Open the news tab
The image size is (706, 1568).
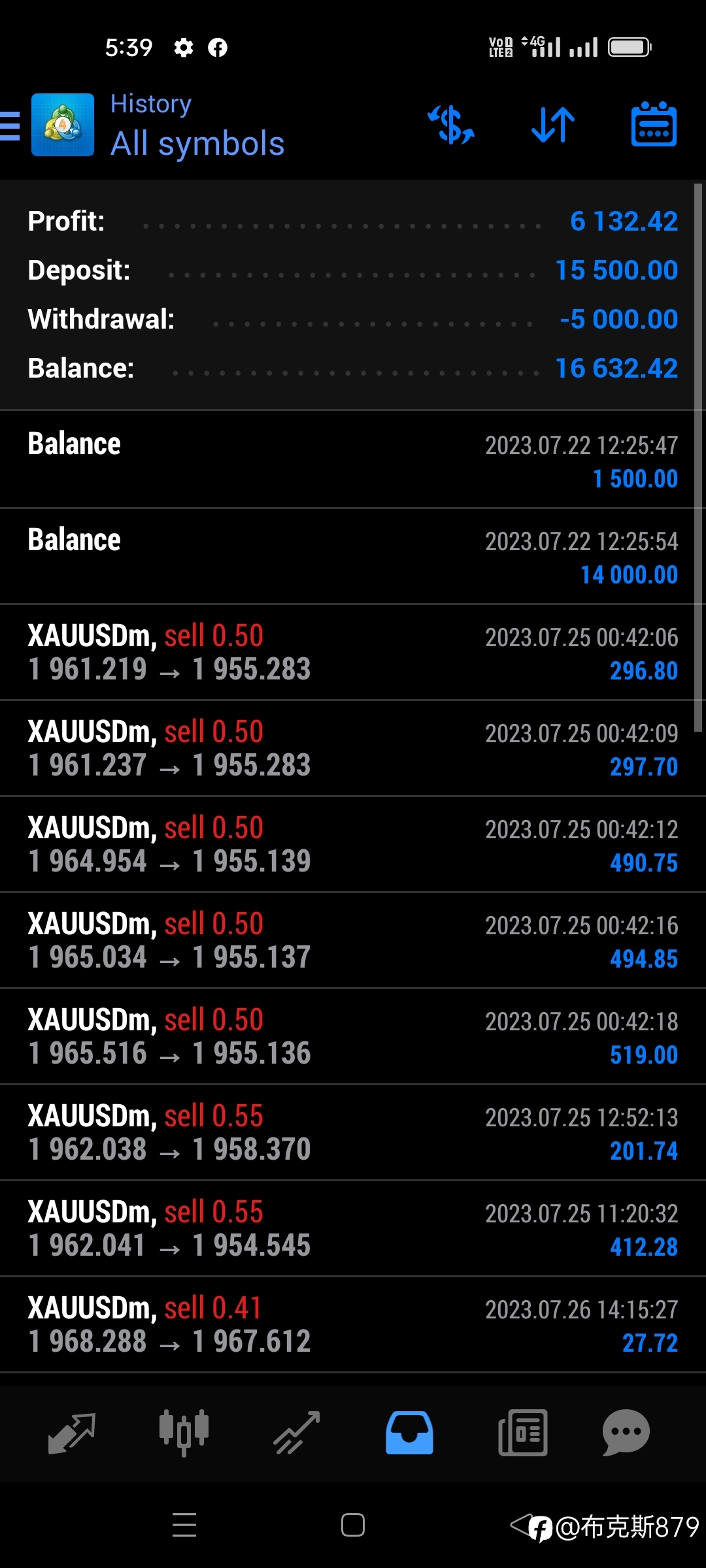point(522,1433)
